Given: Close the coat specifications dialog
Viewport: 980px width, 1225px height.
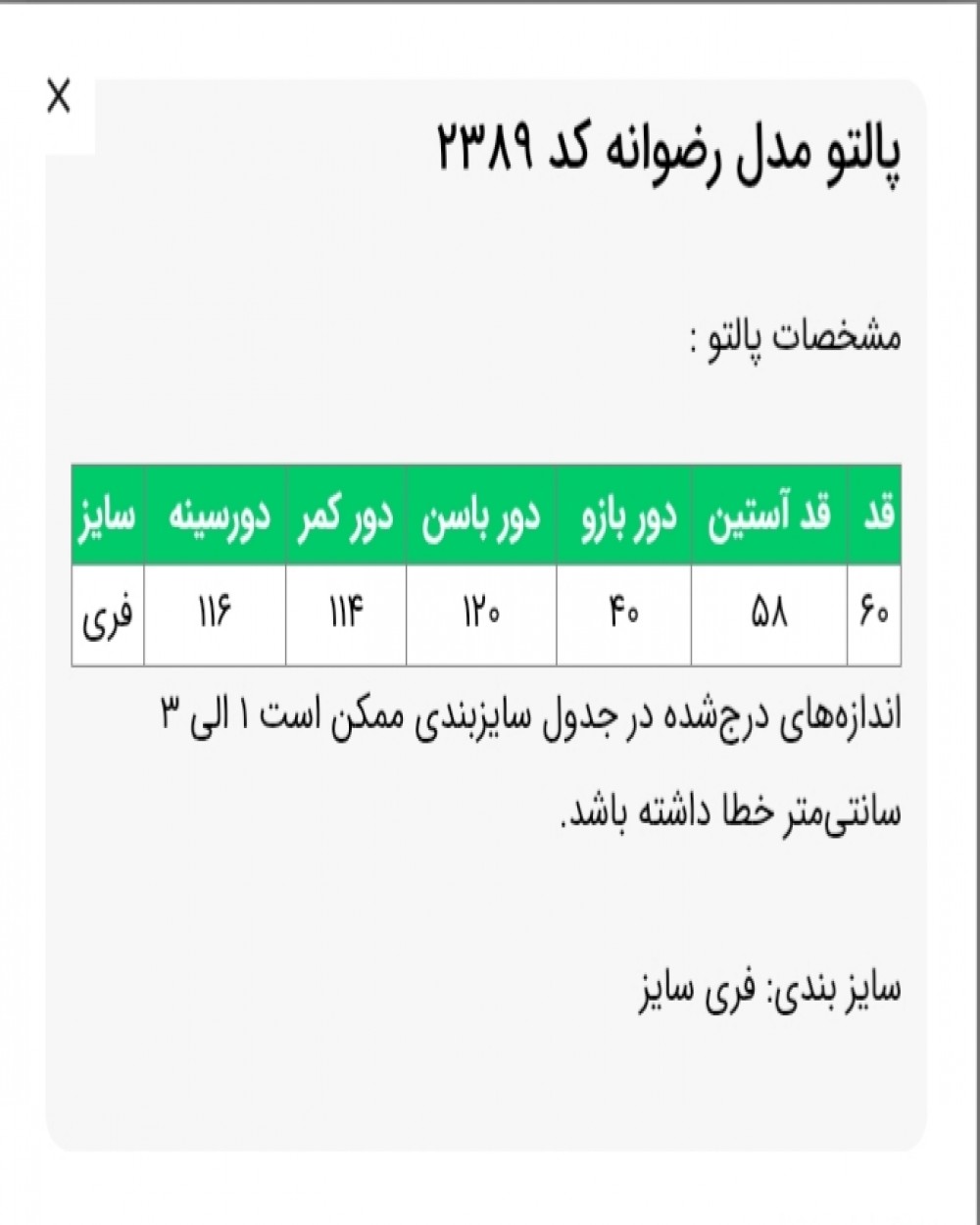Looking at the screenshot, I should (x=59, y=97).
